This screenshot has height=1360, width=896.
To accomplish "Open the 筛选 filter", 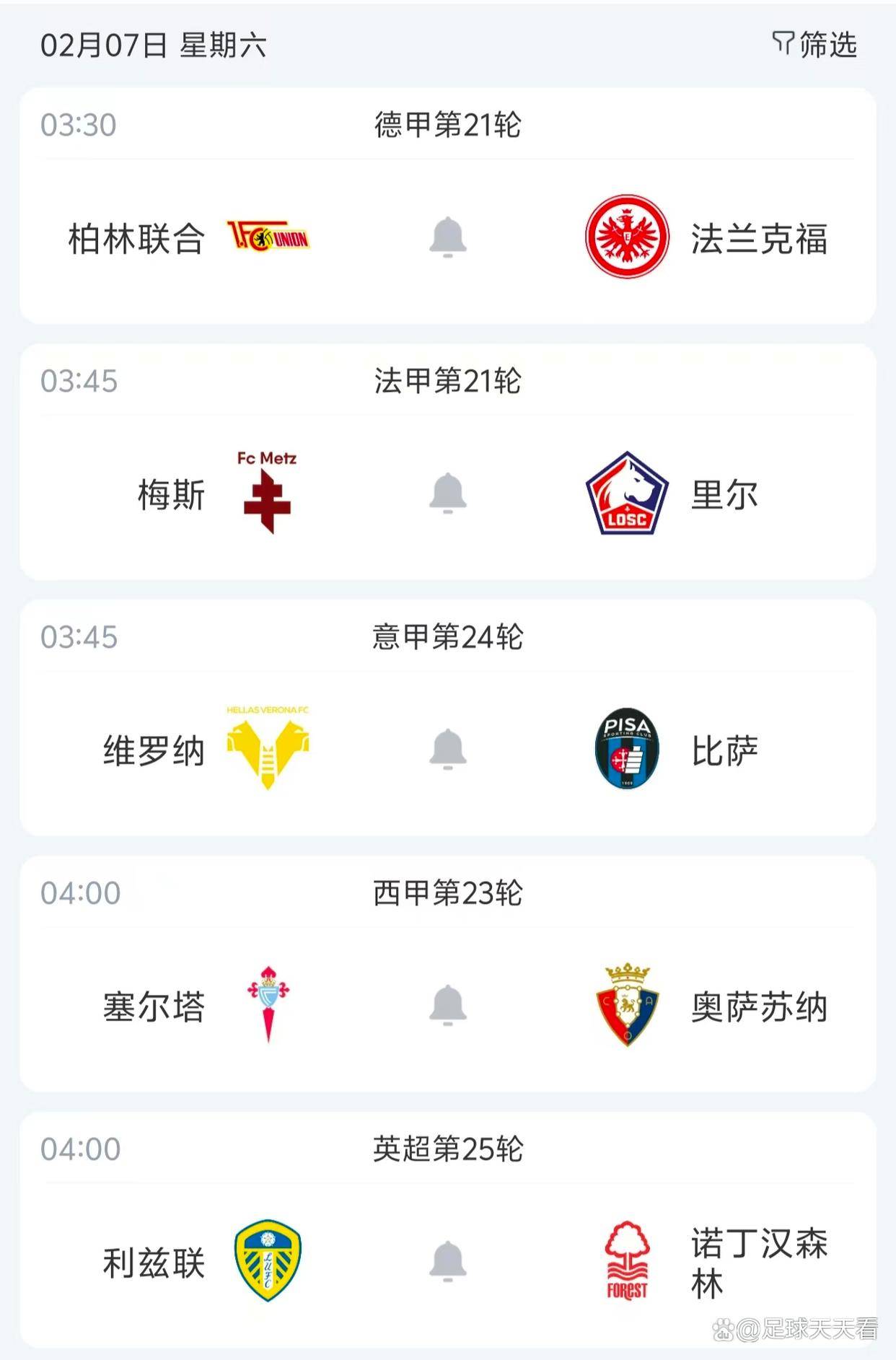I will click(814, 45).
